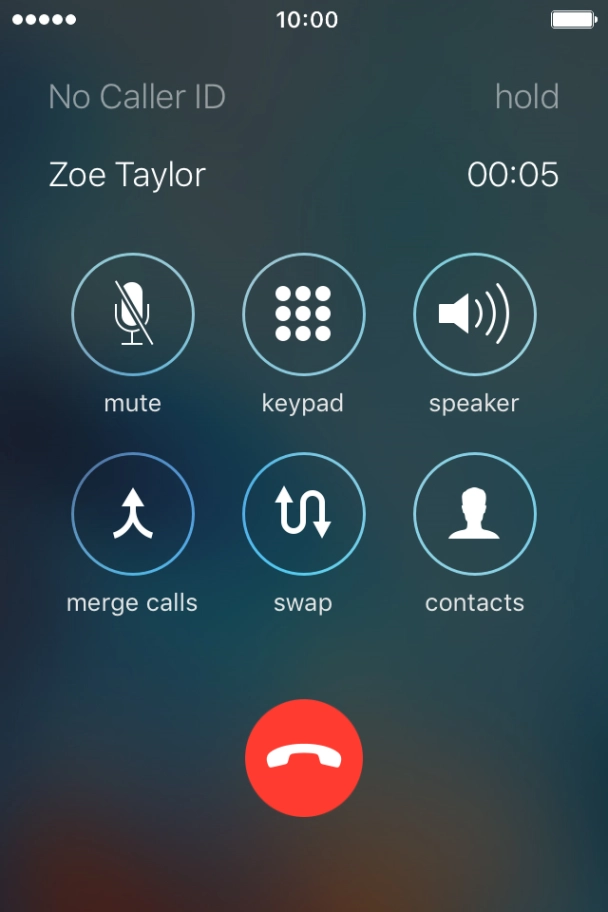Image resolution: width=608 pixels, height=912 pixels.
Task: End the call with Zoe Taylor
Action: coord(303,758)
